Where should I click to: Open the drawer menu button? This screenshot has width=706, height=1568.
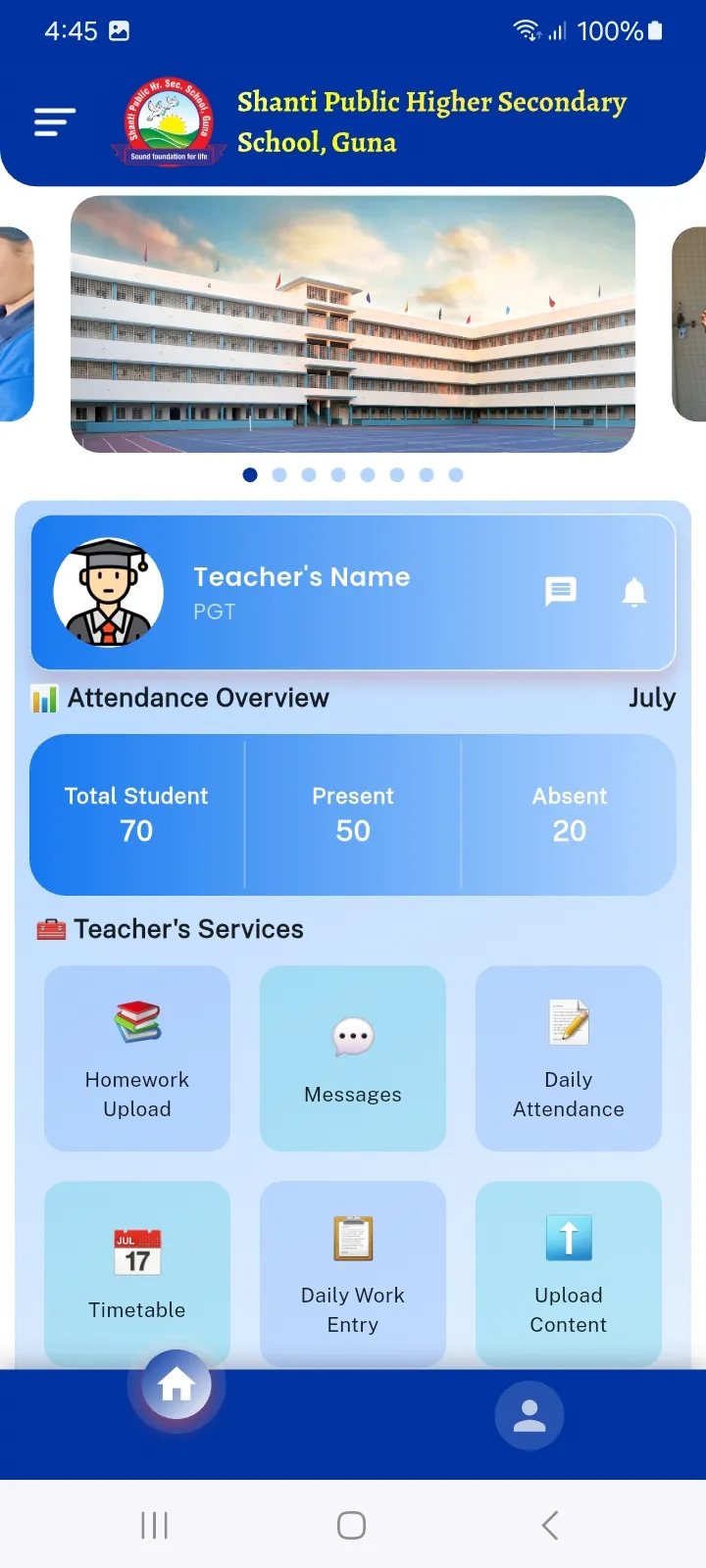[55, 122]
